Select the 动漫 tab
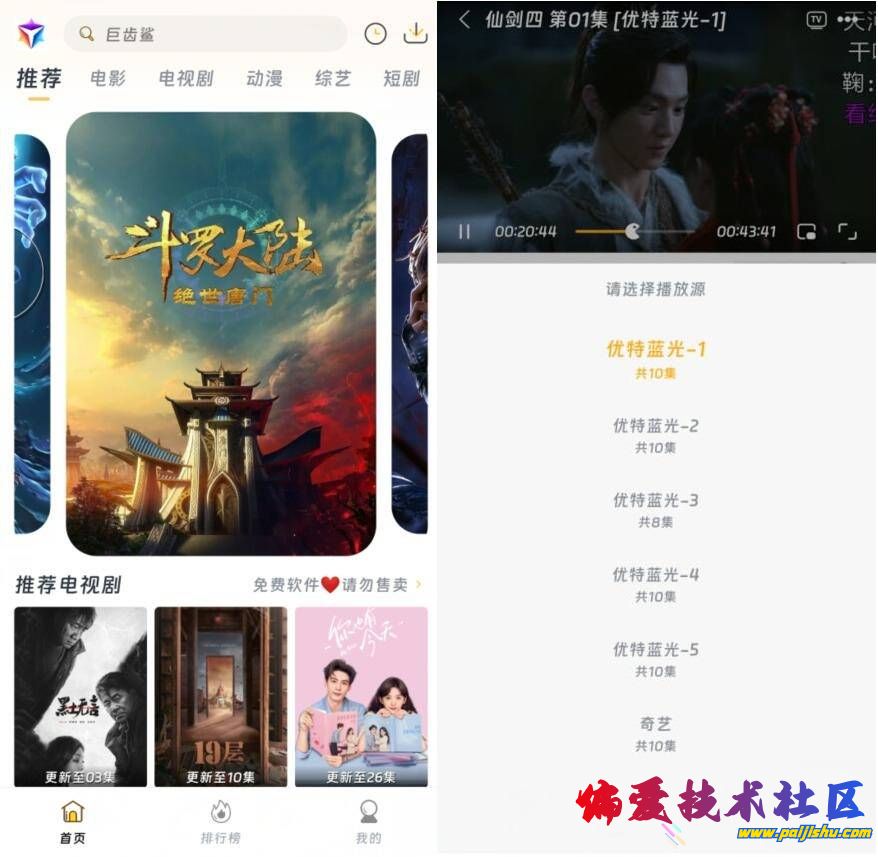878x857 pixels. [264, 78]
